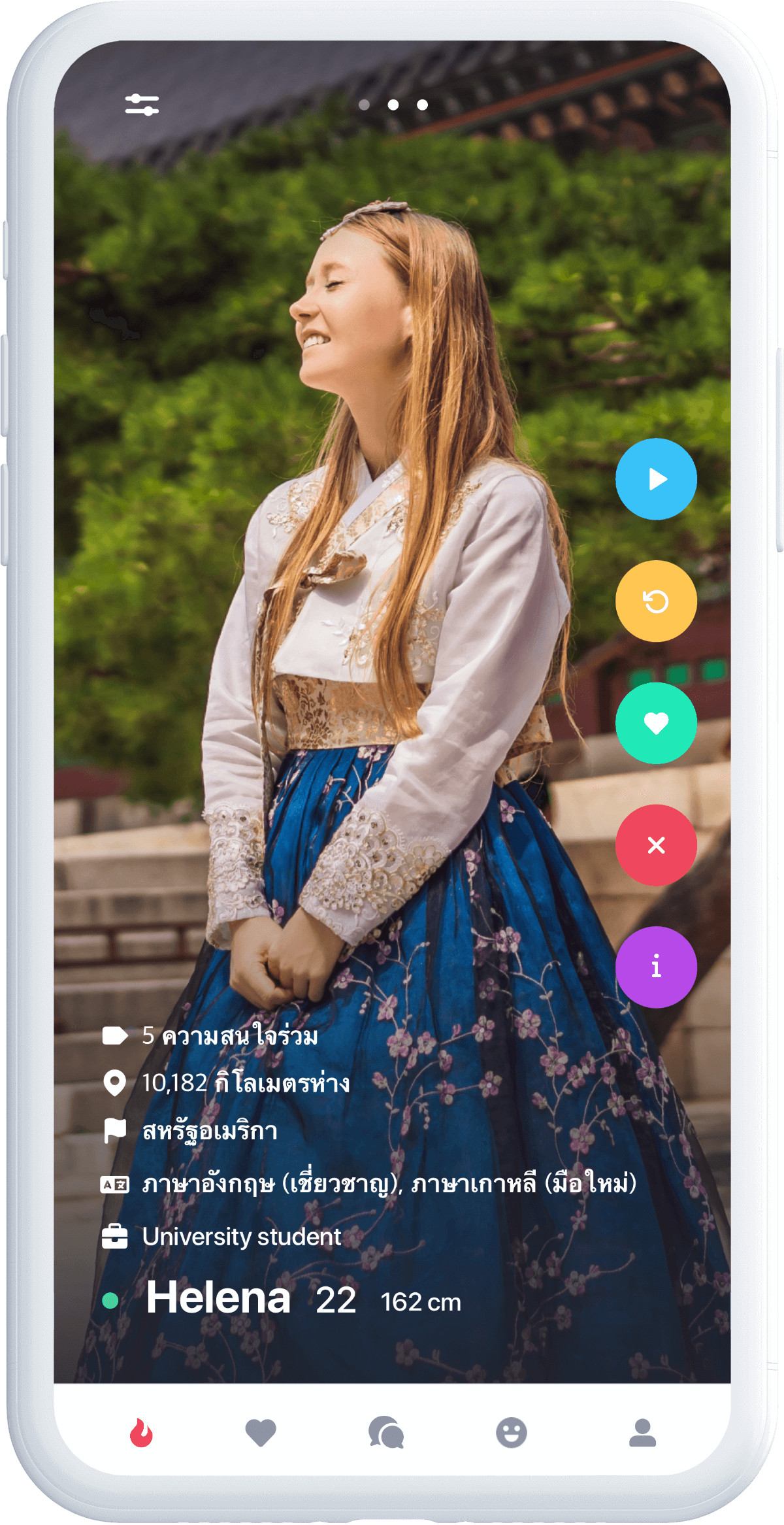Switch to my profile tab
Viewport: 784px width, 1525px height.
pyautogui.click(x=642, y=1433)
